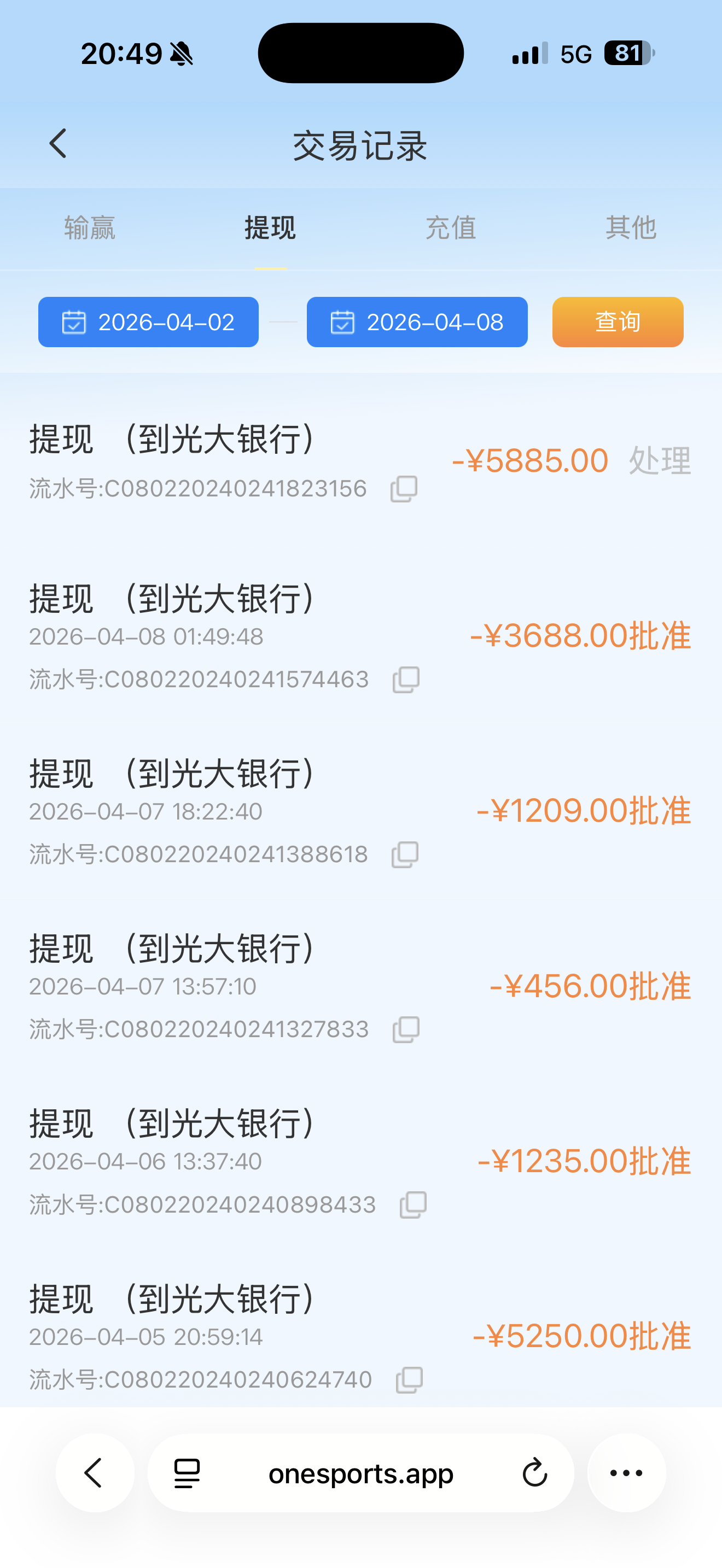Screen dimensions: 722x1568
Task: Reload the onesports.app page
Action: pyautogui.click(x=534, y=1473)
